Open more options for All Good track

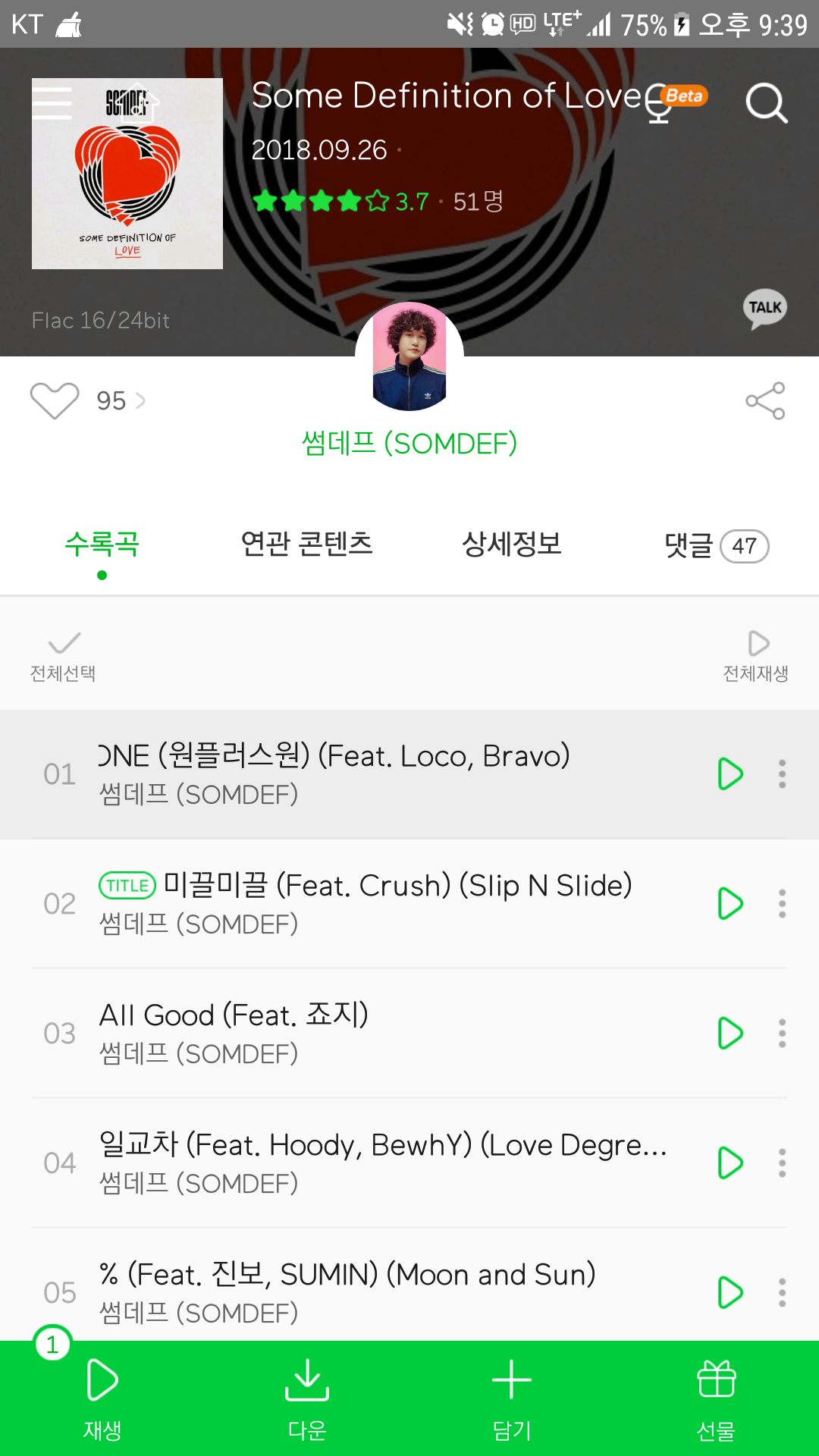(782, 1033)
